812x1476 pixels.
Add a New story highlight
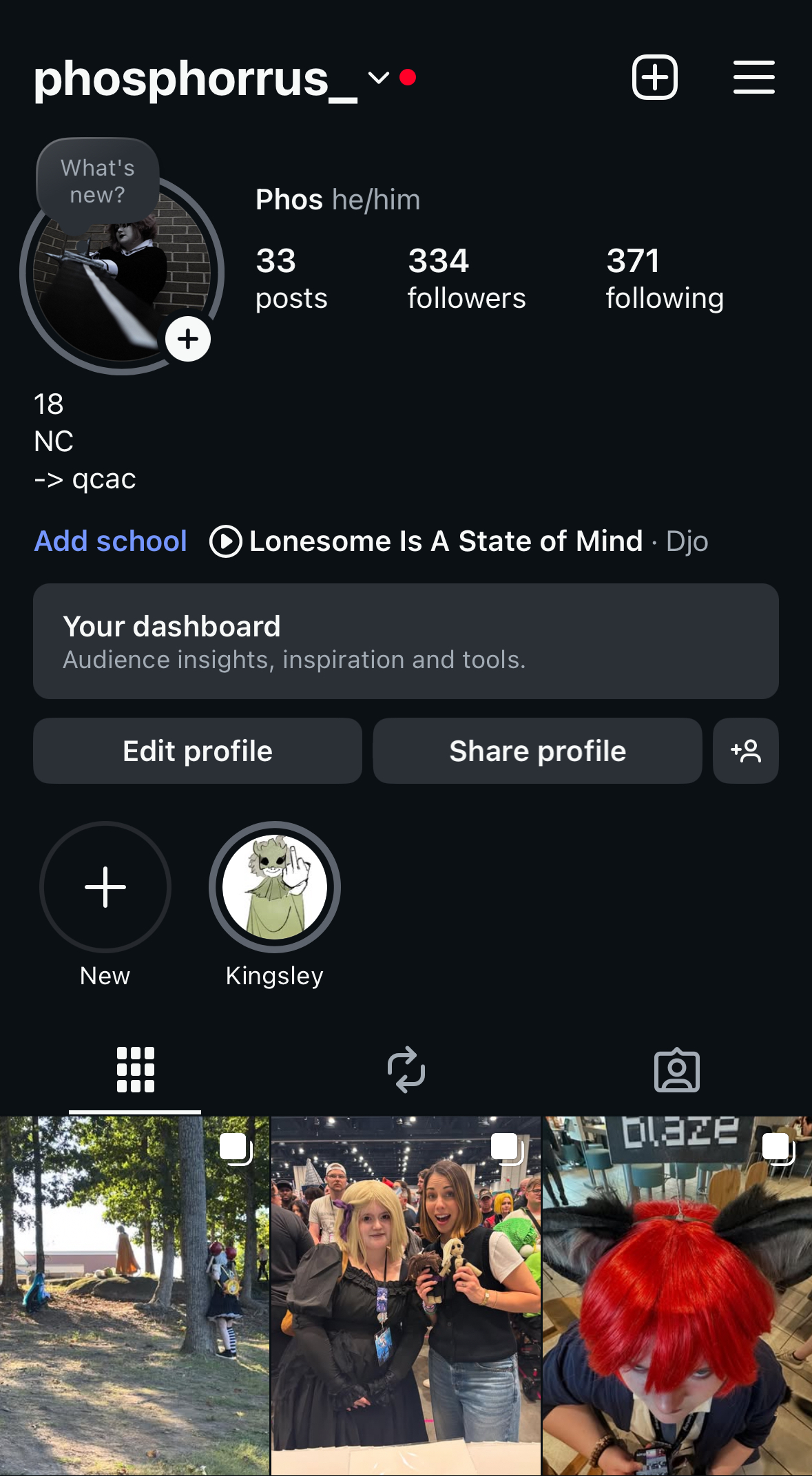[x=105, y=887]
